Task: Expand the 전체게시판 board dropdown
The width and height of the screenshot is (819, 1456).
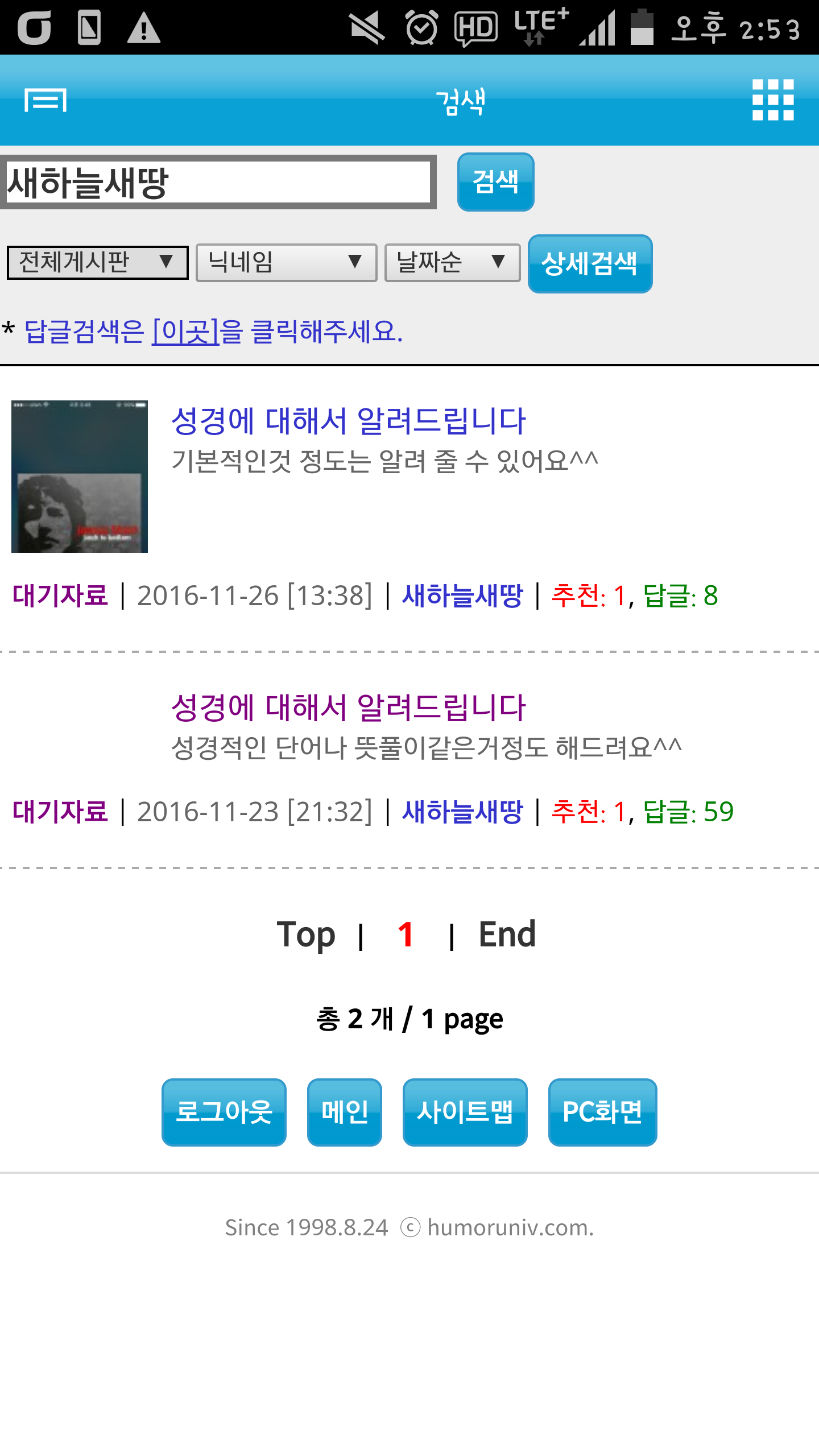Action: click(x=97, y=262)
